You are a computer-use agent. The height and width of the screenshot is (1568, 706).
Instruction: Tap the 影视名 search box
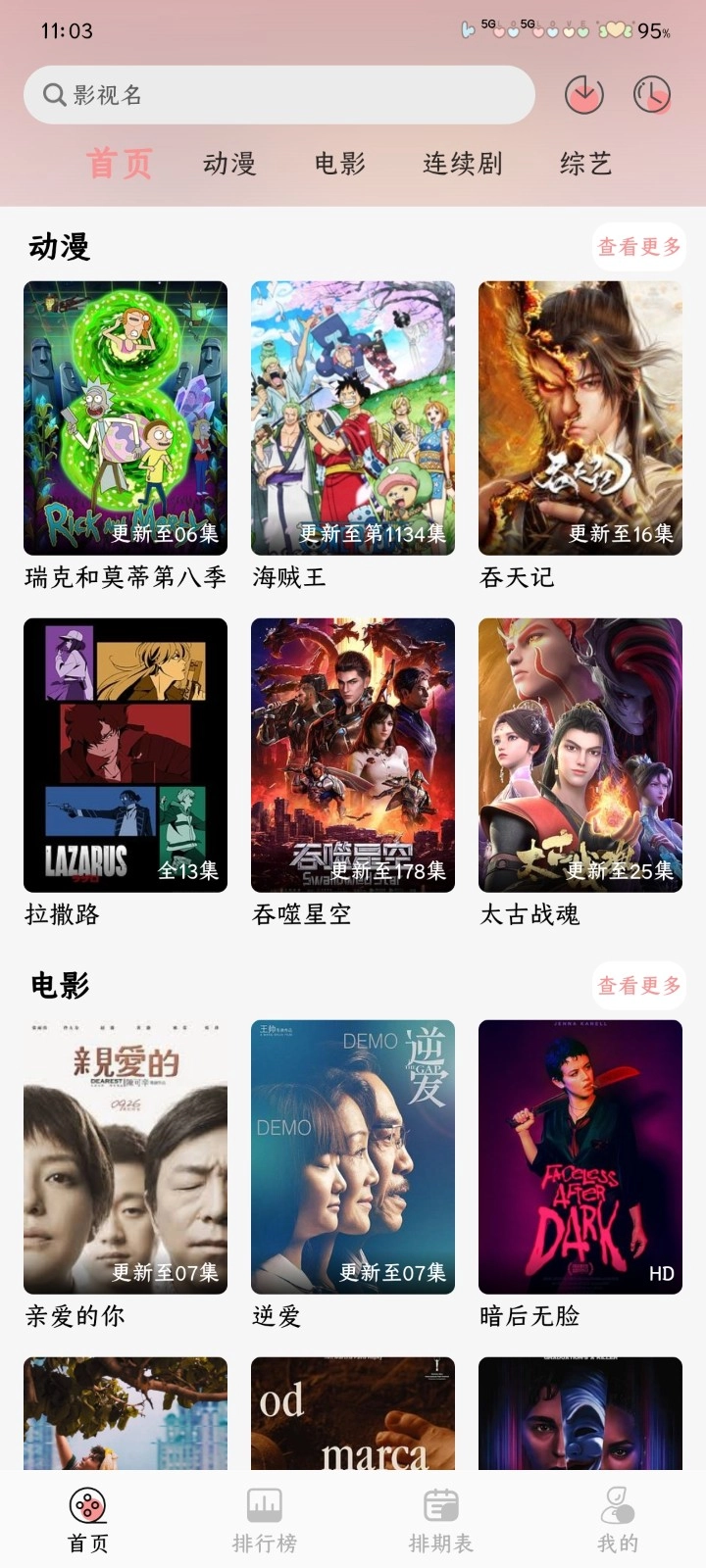[278, 95]
